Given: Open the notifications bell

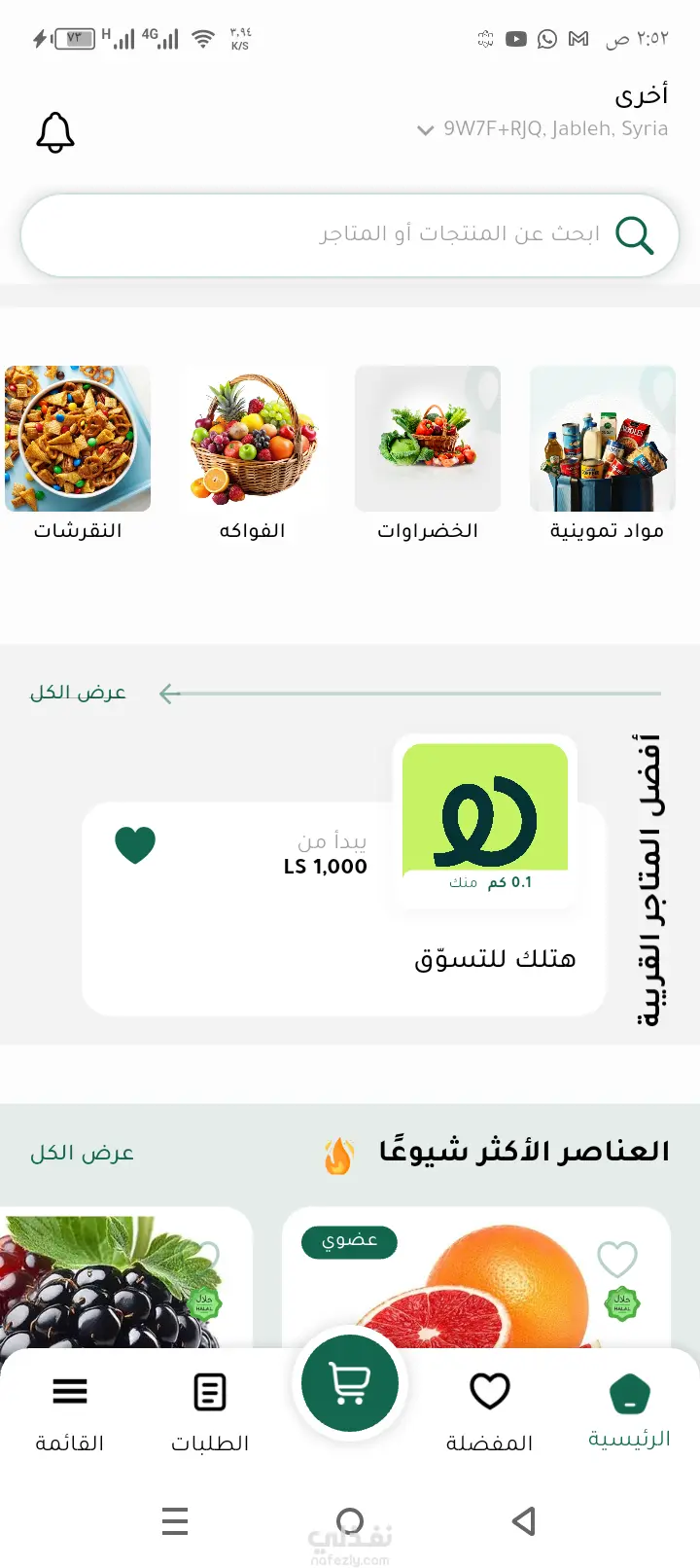Looking at the screenshot, I should tap(55, 132).
